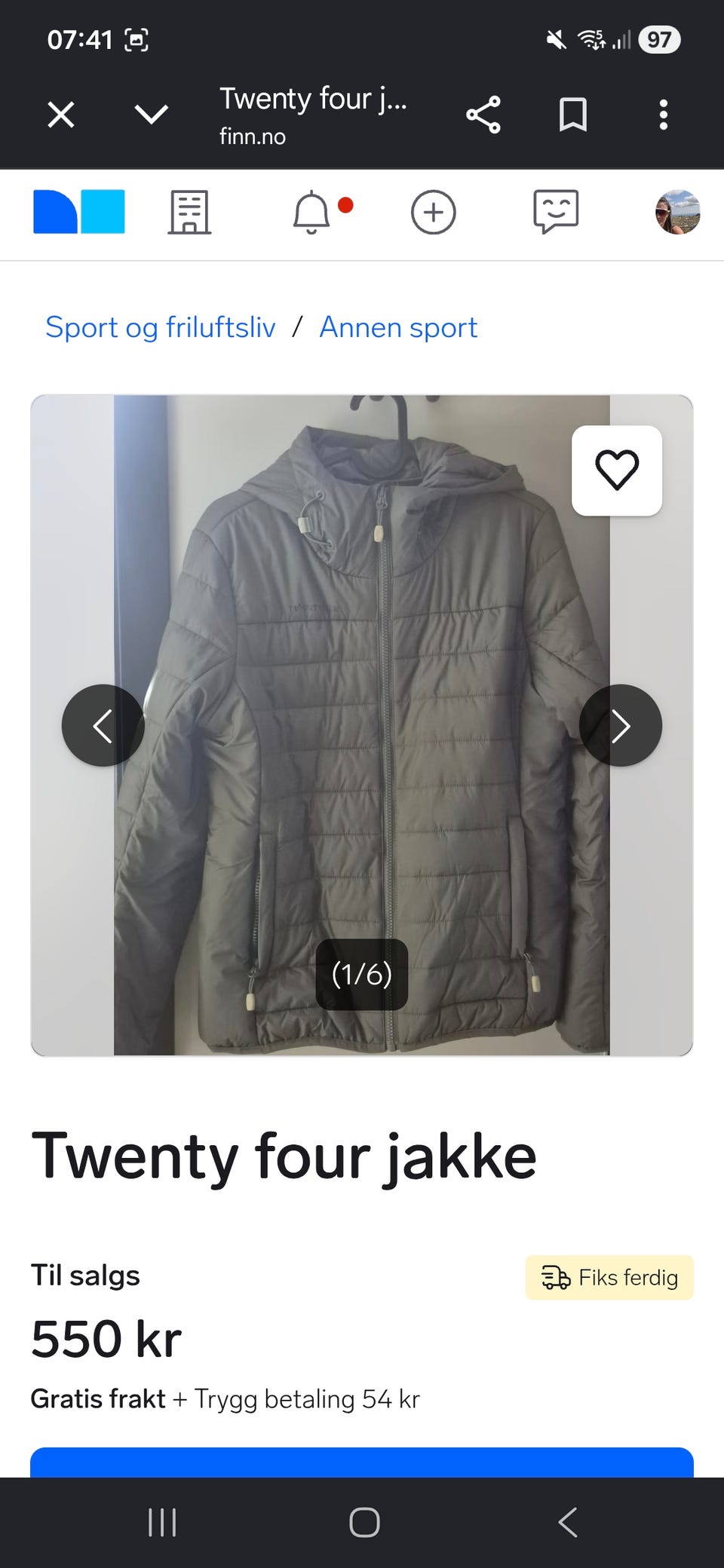Open the messages chat icon

tap(556, 212)
